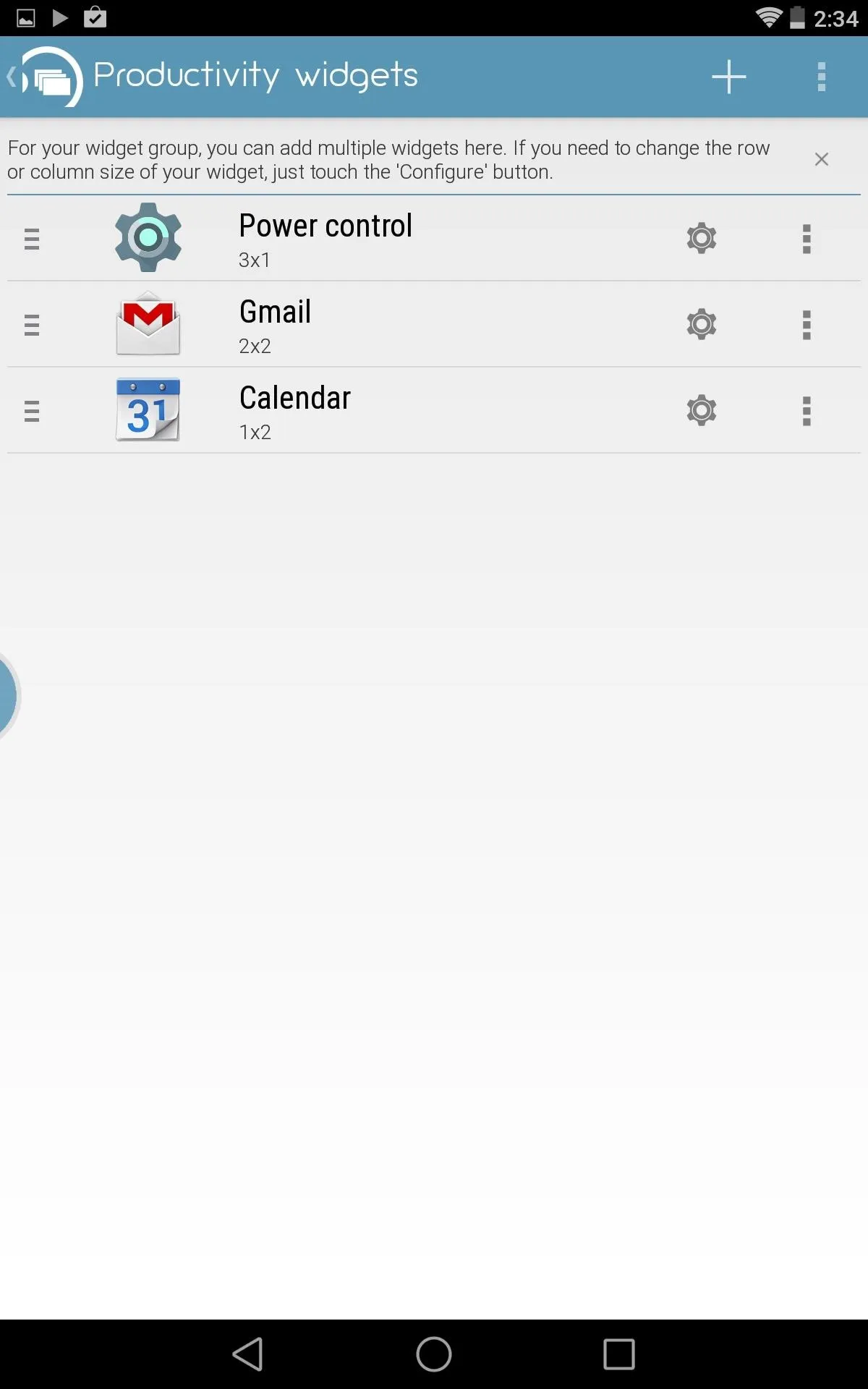
Task: Open recent apps from navigation bar
Action: (619, 1354)
